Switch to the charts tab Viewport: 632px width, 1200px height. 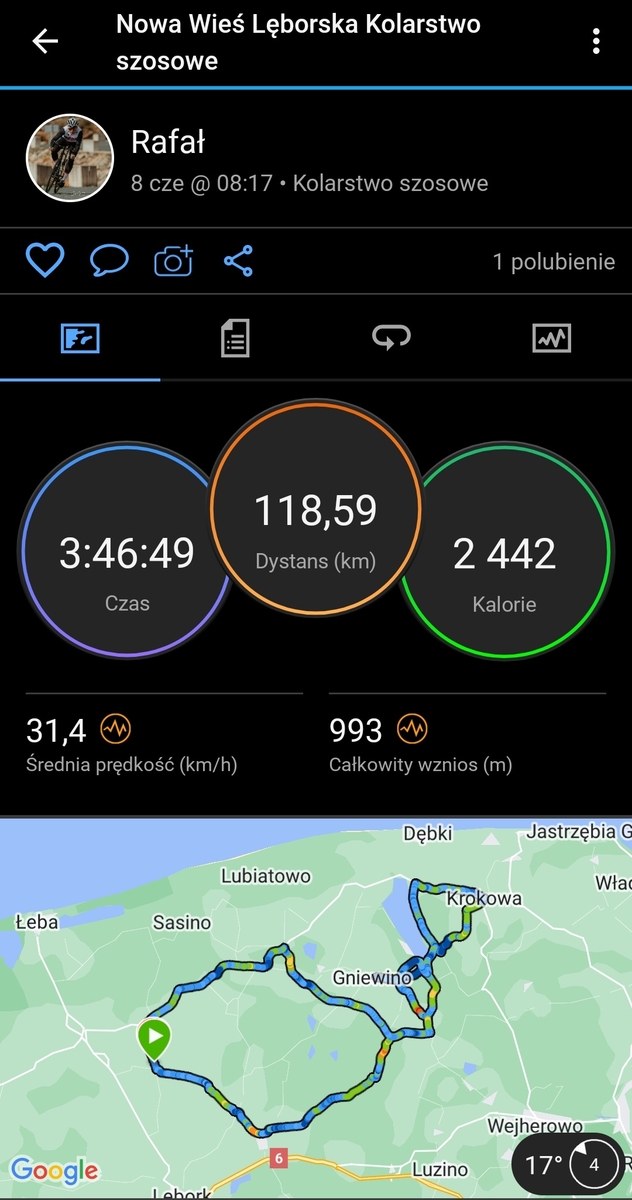(x=551, y=339)
